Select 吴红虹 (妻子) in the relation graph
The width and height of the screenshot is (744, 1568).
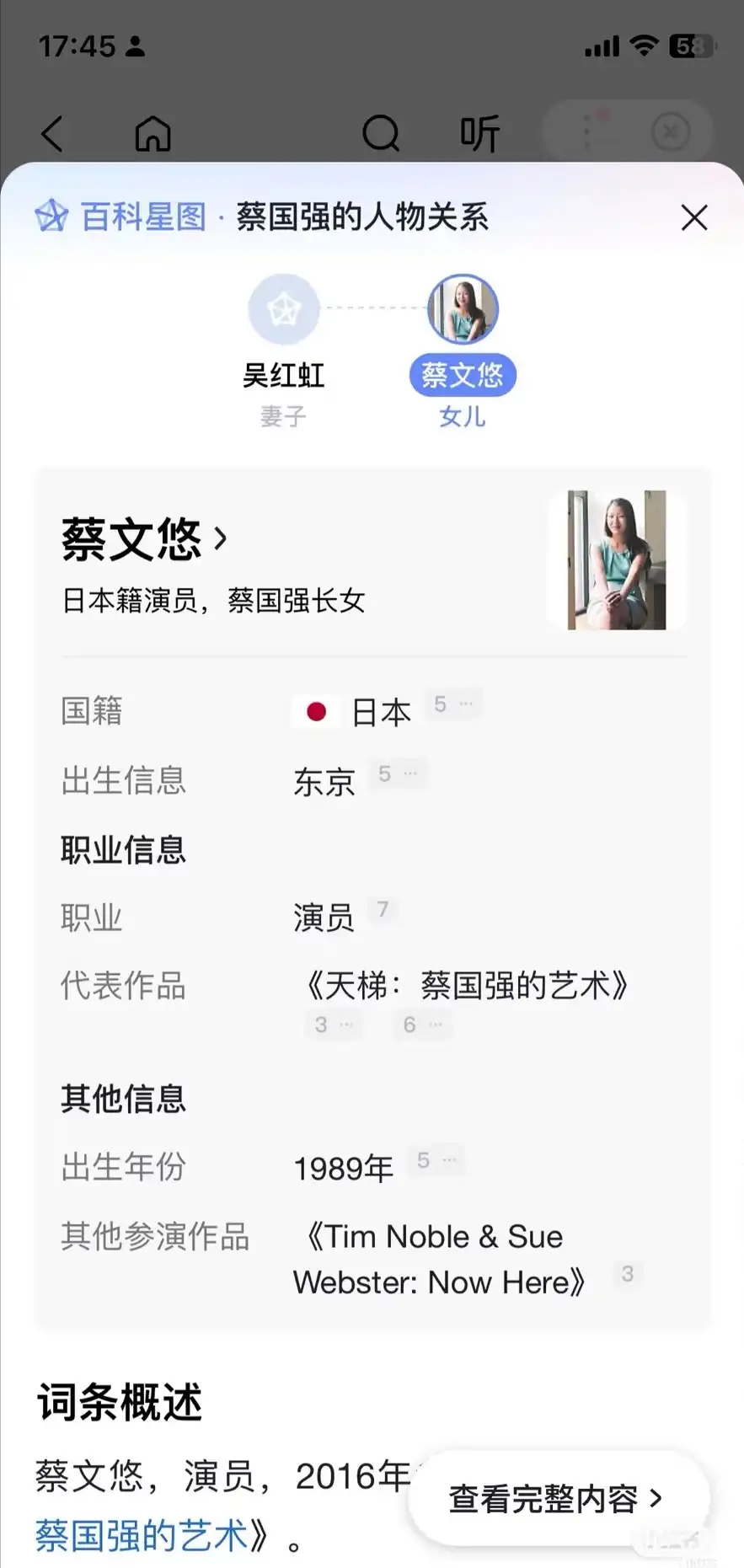(x=284, y=310)
